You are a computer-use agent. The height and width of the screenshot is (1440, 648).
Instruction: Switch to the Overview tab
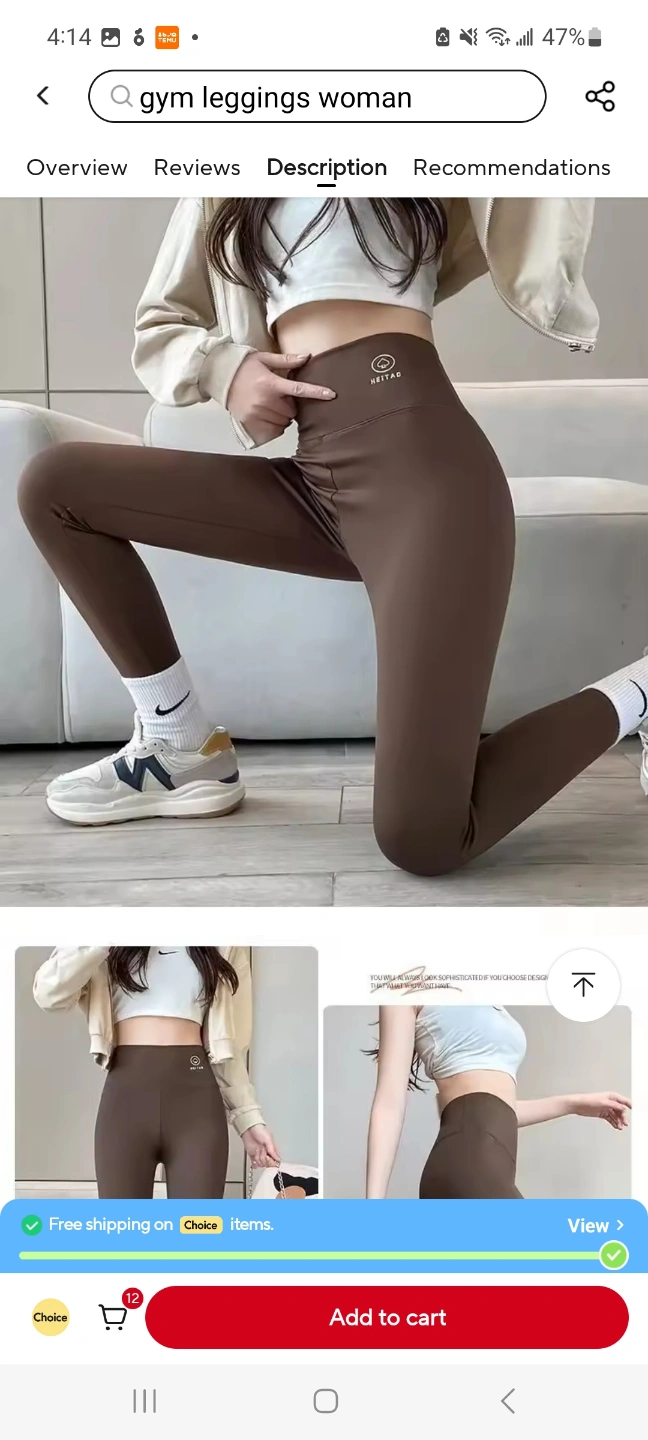77,167
